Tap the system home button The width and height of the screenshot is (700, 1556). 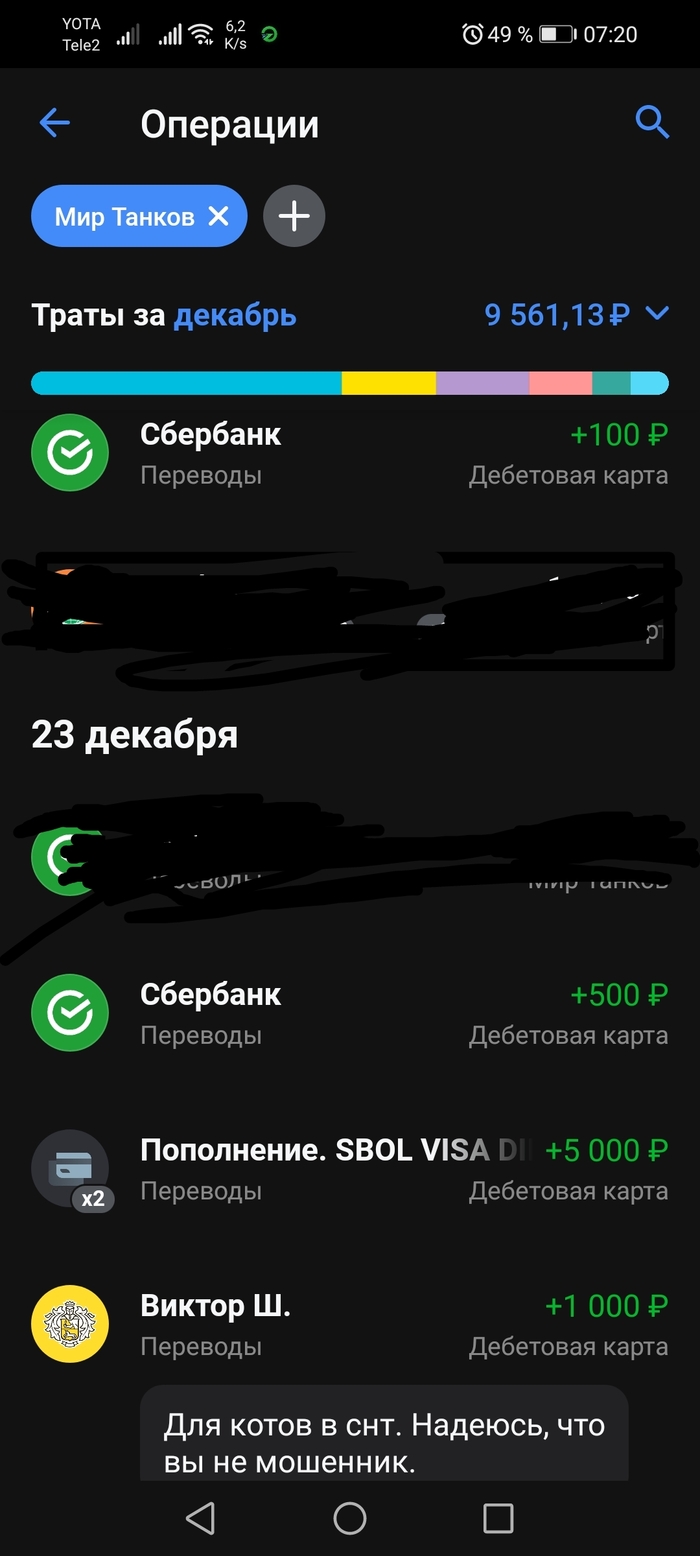[x=350, y=1518]
